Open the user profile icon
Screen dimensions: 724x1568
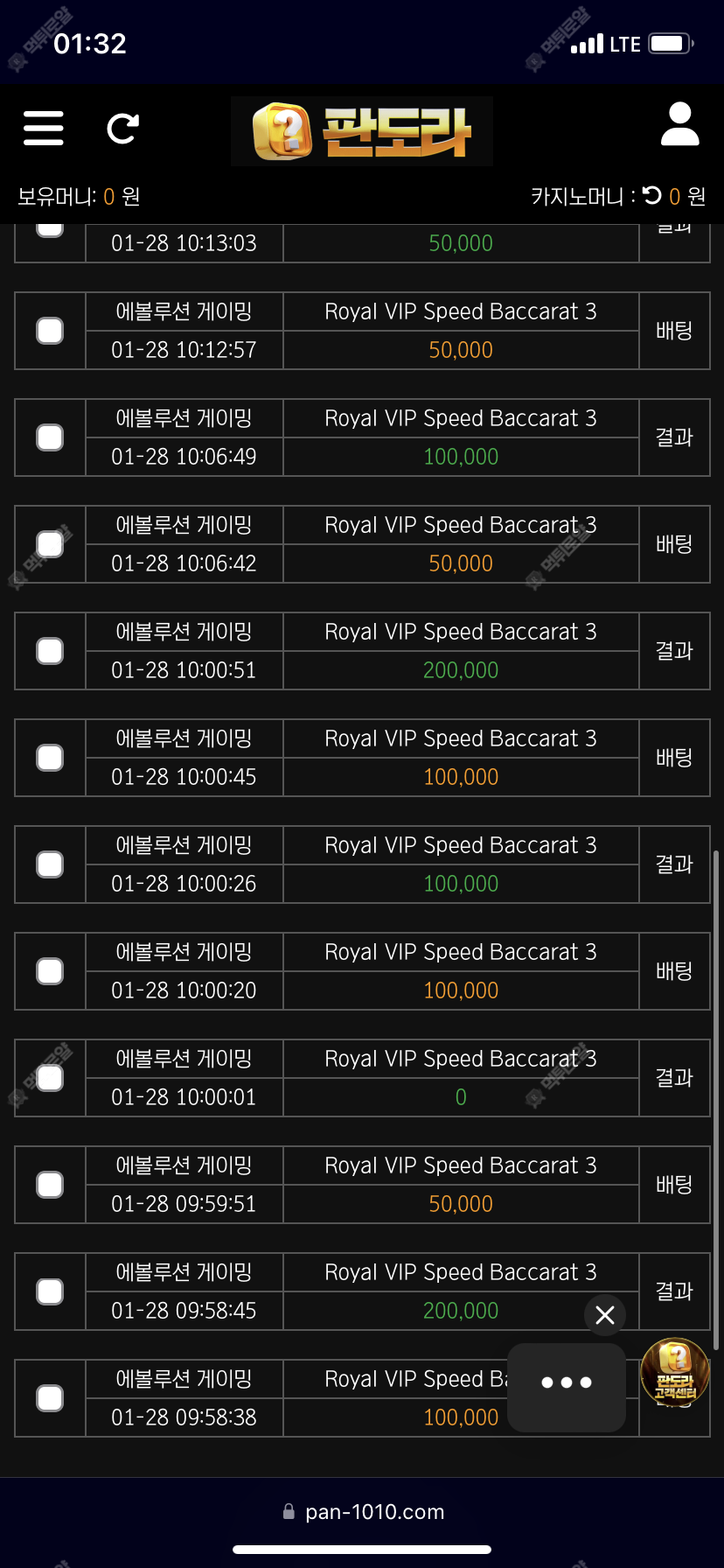[679, 123]
